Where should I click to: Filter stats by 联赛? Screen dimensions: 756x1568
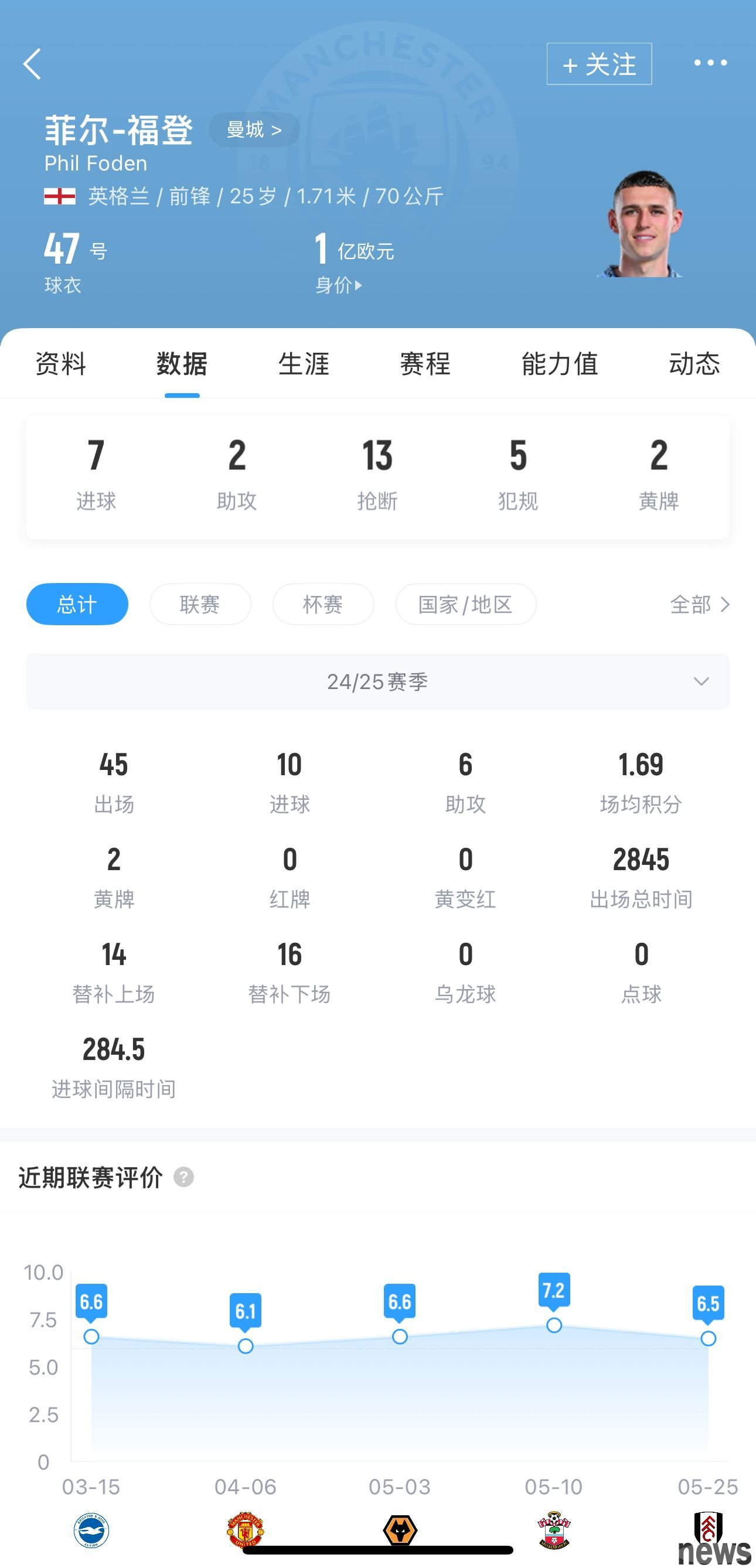200,605
